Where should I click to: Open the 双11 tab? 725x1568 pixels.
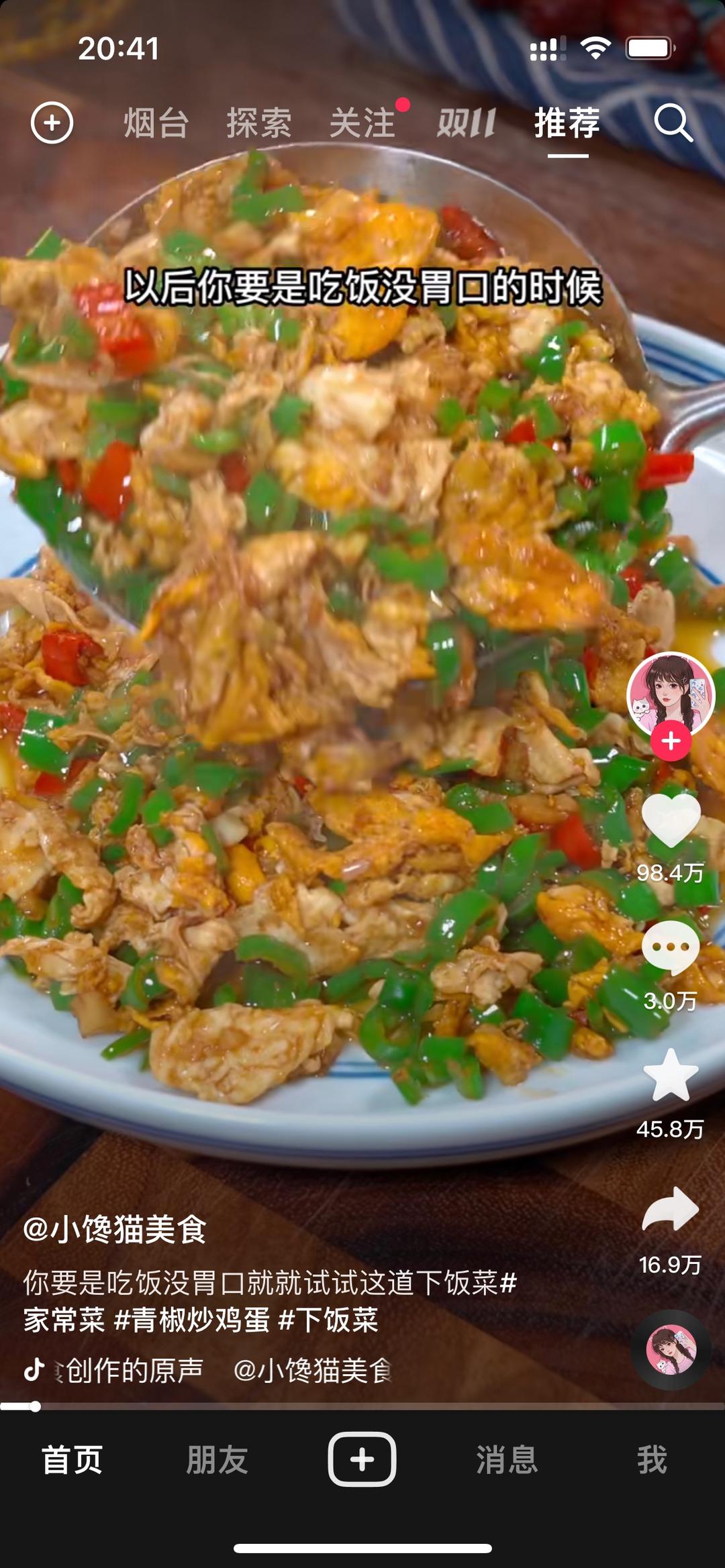coord(466,123)
